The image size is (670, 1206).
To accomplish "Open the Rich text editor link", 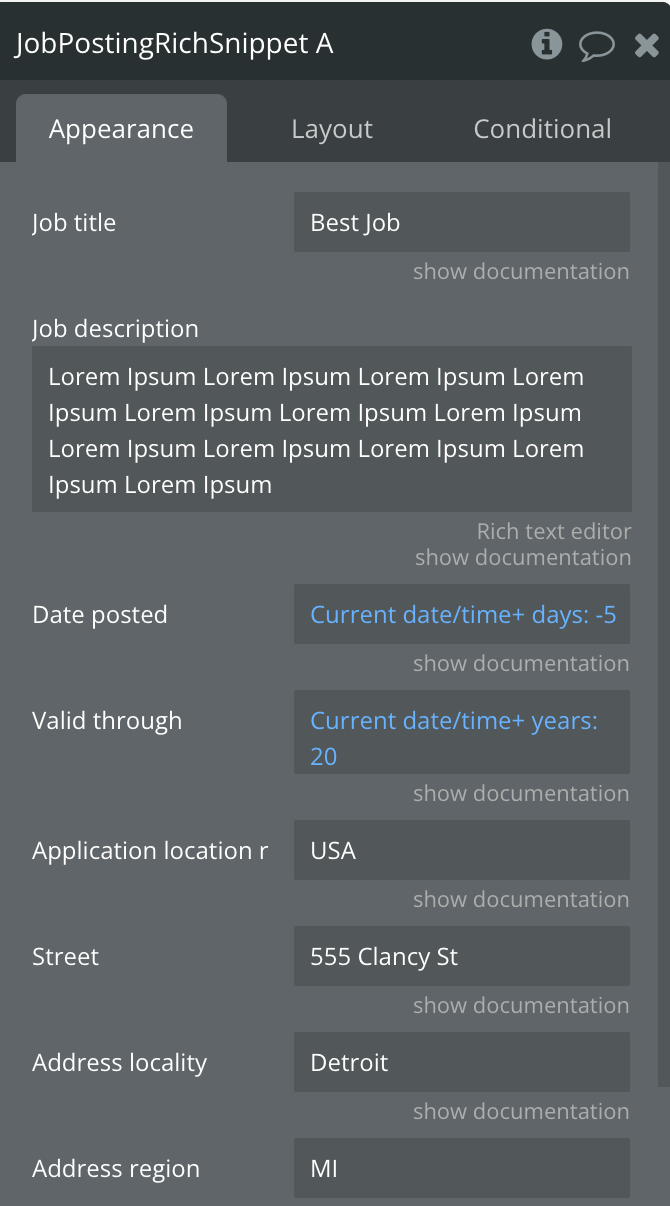I will (553, 531).
